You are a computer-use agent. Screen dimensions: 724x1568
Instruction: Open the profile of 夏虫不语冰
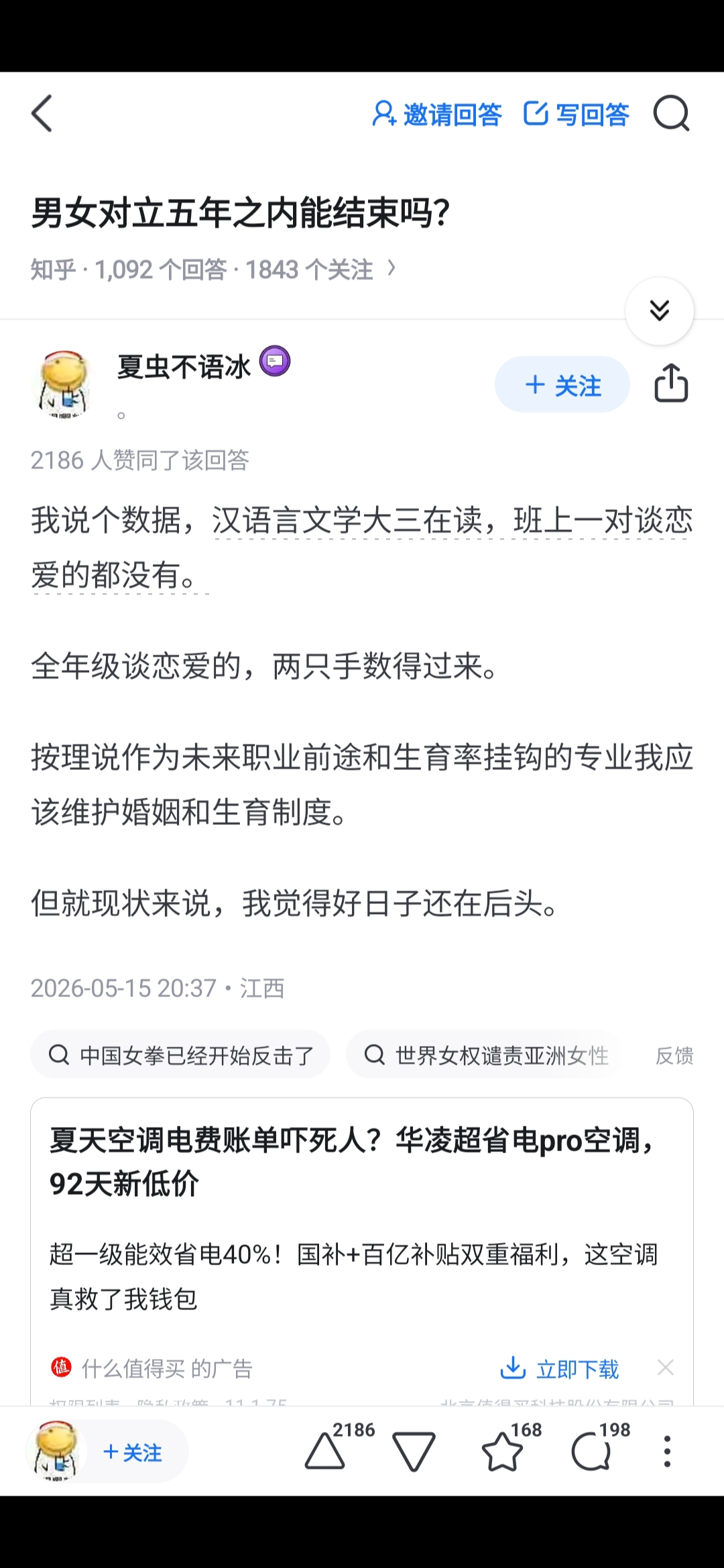(184, 367)
